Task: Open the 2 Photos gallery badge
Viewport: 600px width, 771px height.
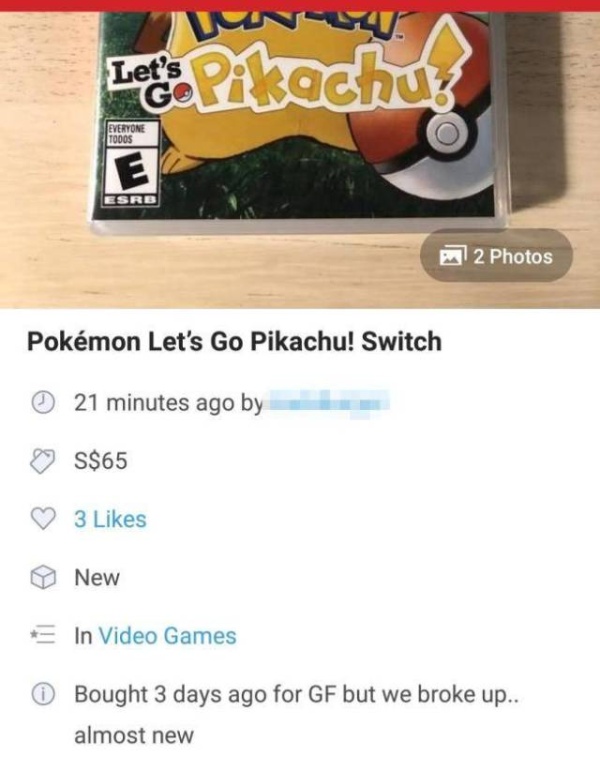Action: (497, 256)
